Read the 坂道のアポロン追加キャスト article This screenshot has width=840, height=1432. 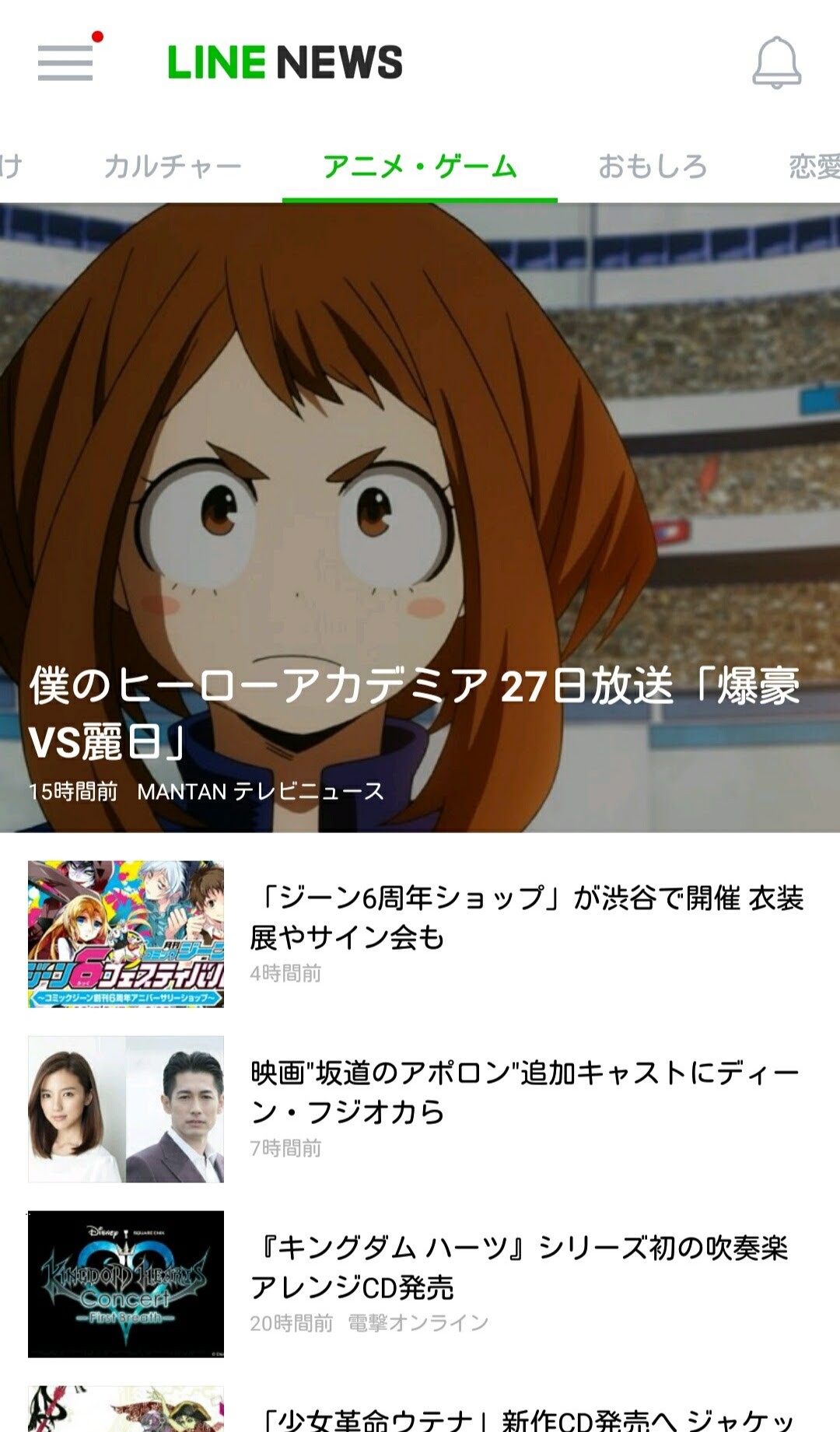pos(526,1092)
